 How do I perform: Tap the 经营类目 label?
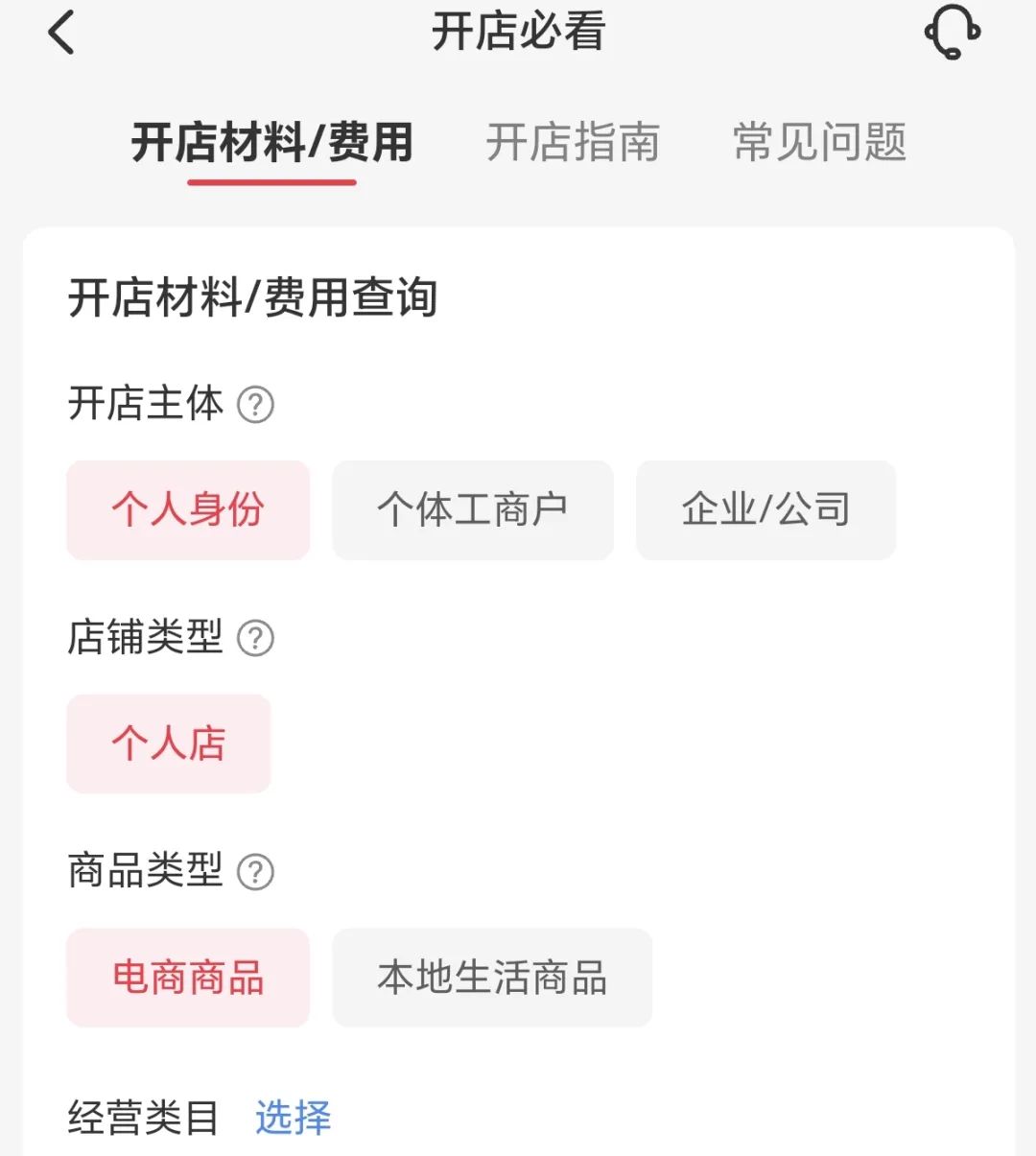[143, 1116]
